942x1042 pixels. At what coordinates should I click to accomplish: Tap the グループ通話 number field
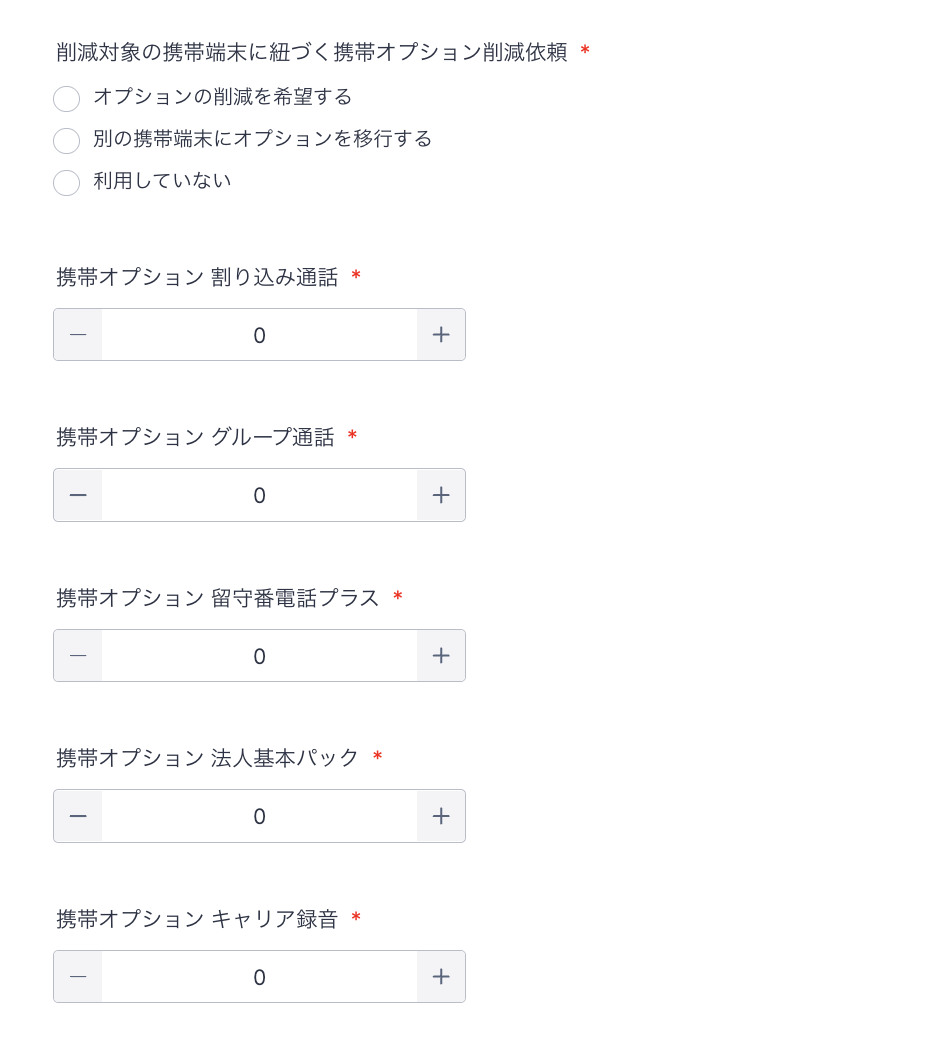[x=259, y=495]
